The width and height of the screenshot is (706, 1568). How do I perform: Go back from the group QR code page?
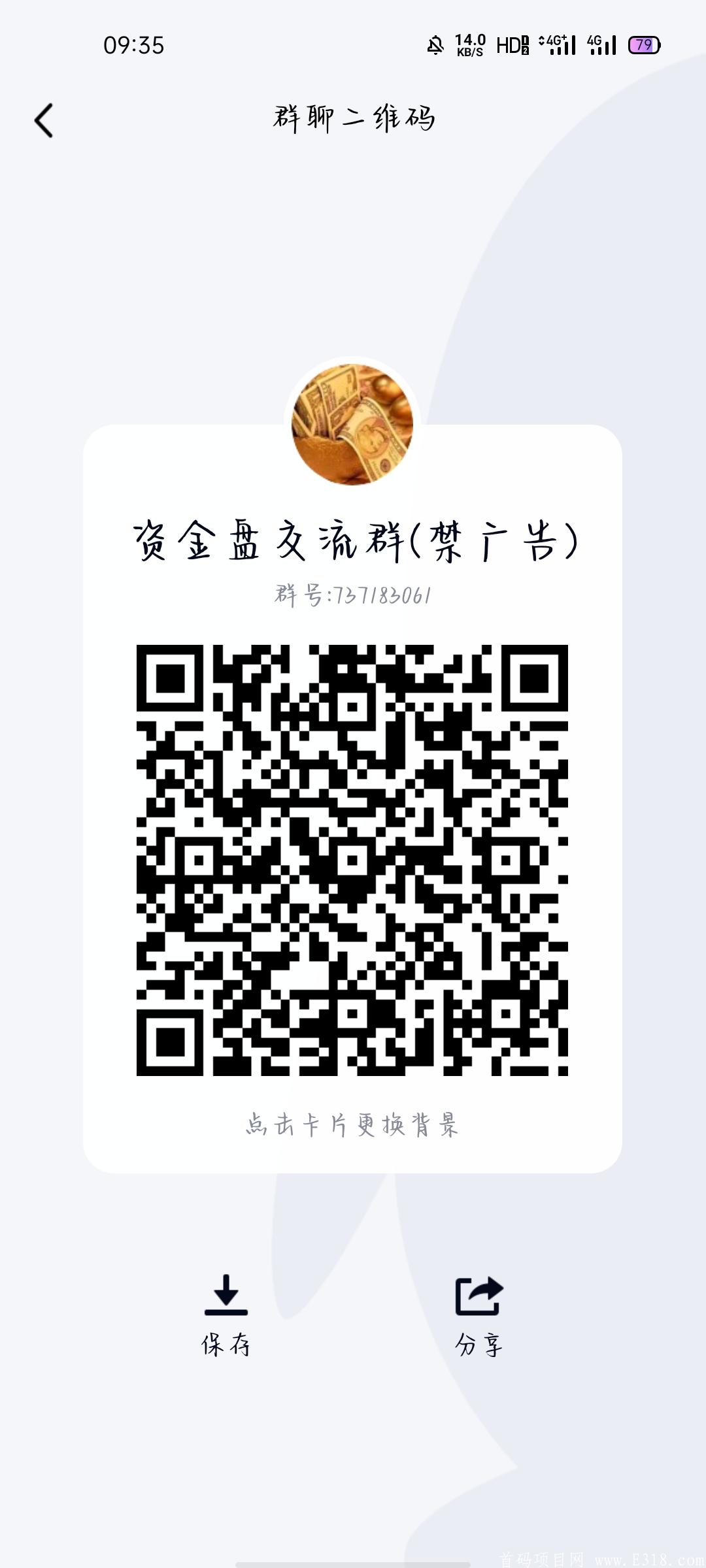(x=44, y=121)
